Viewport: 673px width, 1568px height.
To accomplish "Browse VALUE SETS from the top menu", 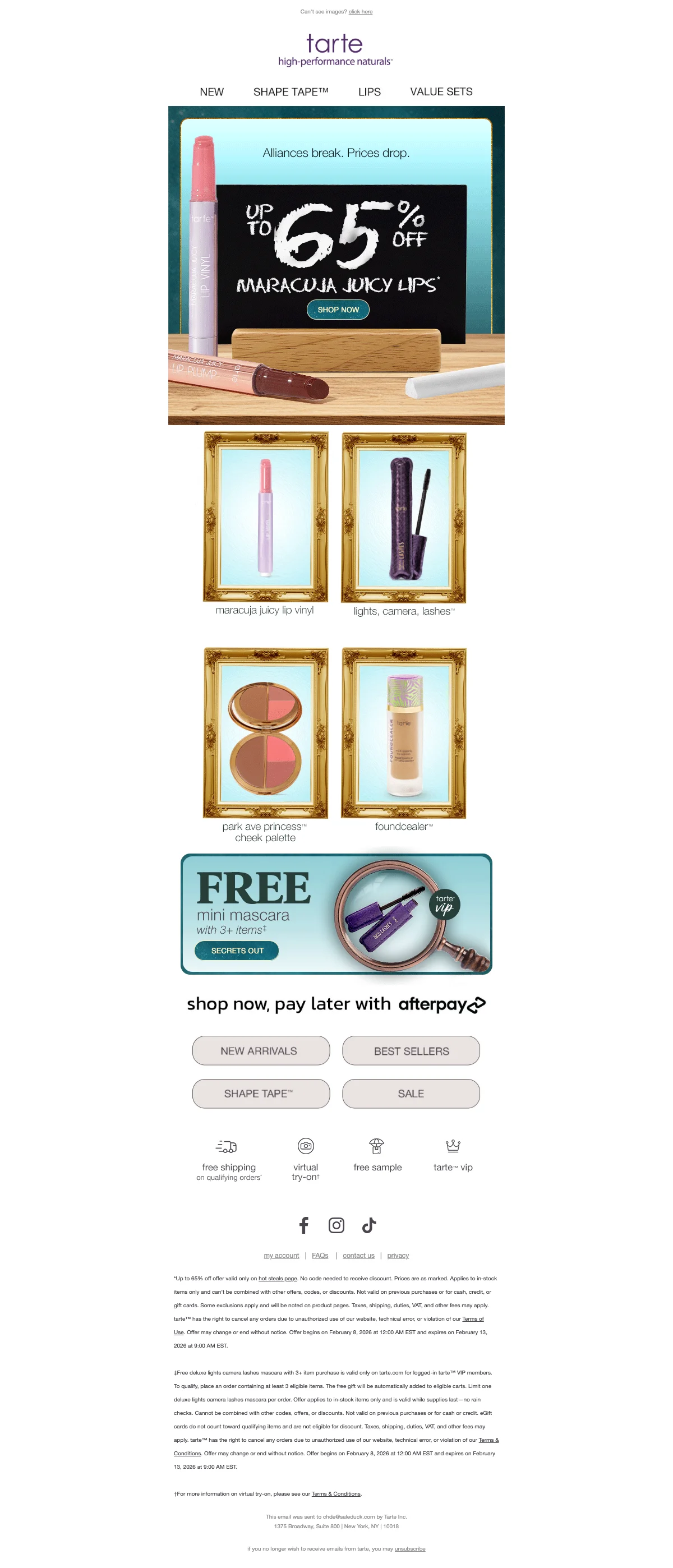I will [x=441, y=92].
